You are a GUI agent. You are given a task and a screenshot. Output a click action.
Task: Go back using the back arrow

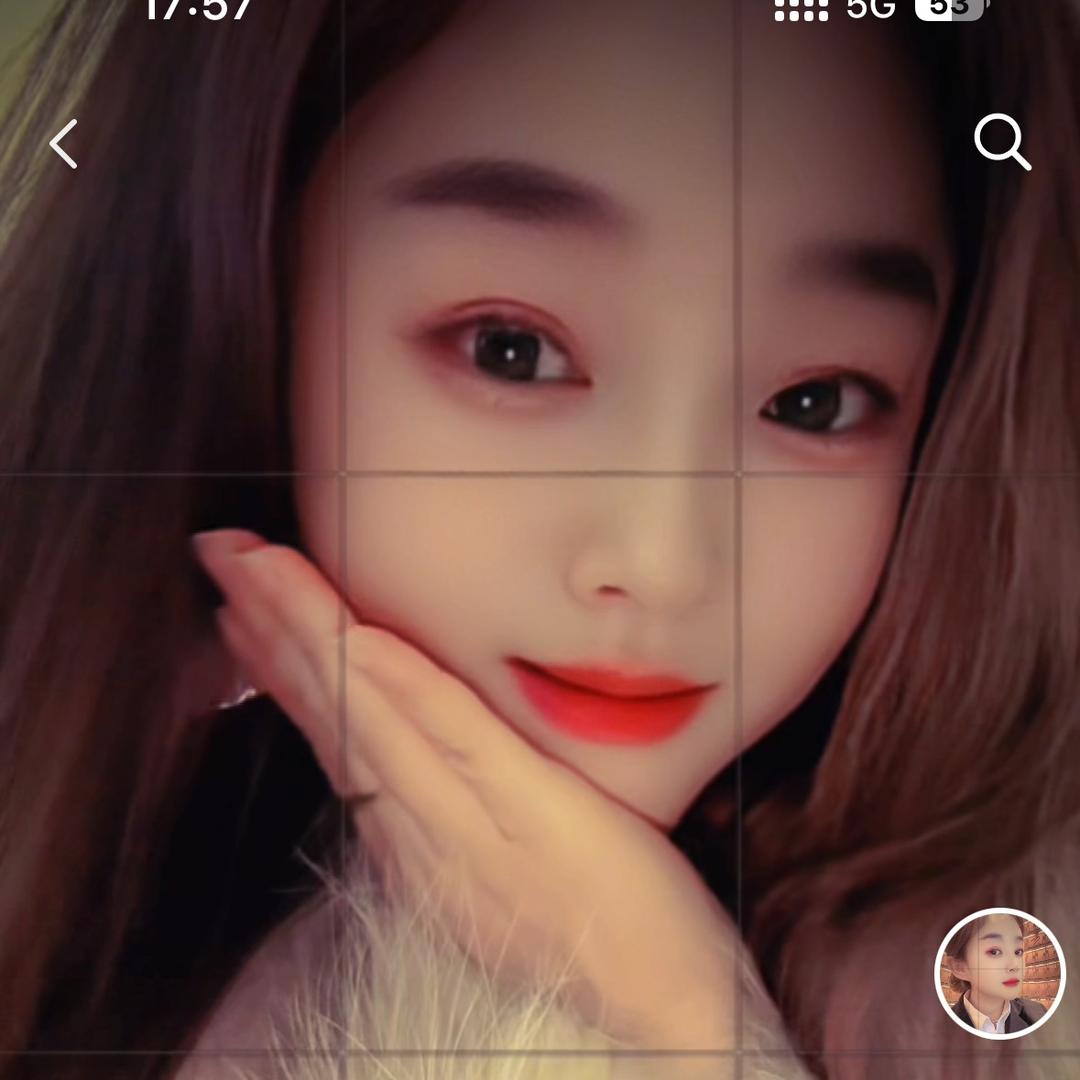click(63, 144)
